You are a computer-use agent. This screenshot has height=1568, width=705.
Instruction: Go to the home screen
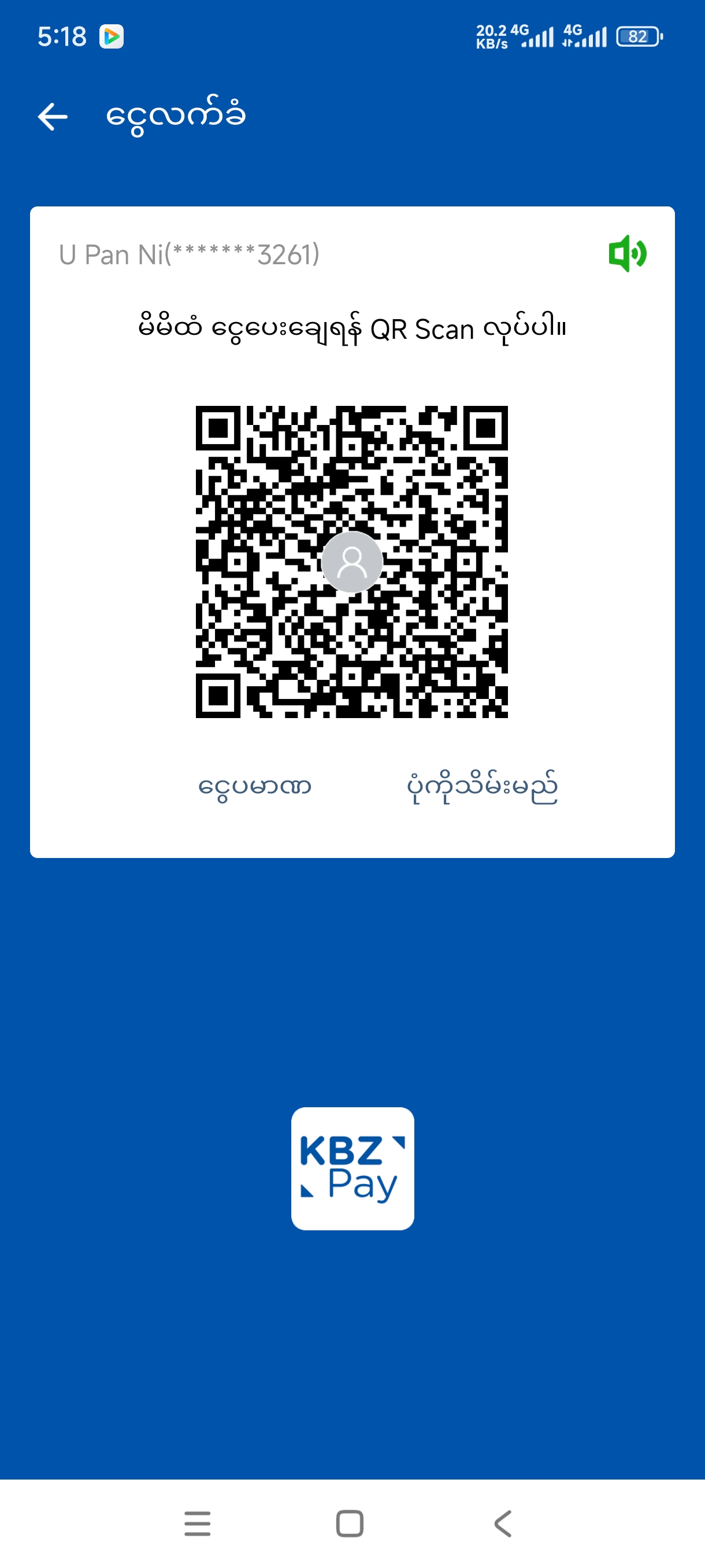click(350, 1523)
